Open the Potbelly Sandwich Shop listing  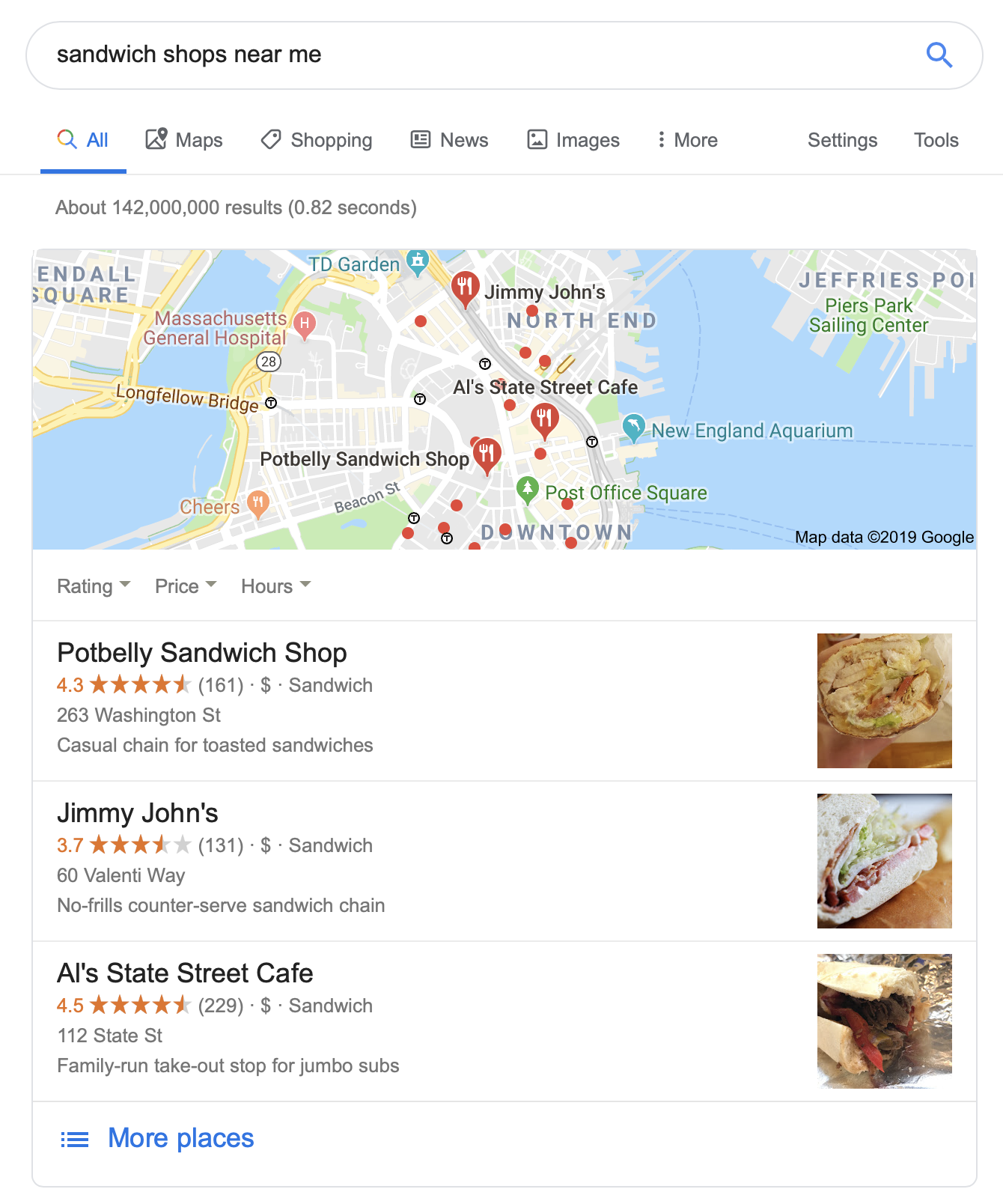(202, 653)
